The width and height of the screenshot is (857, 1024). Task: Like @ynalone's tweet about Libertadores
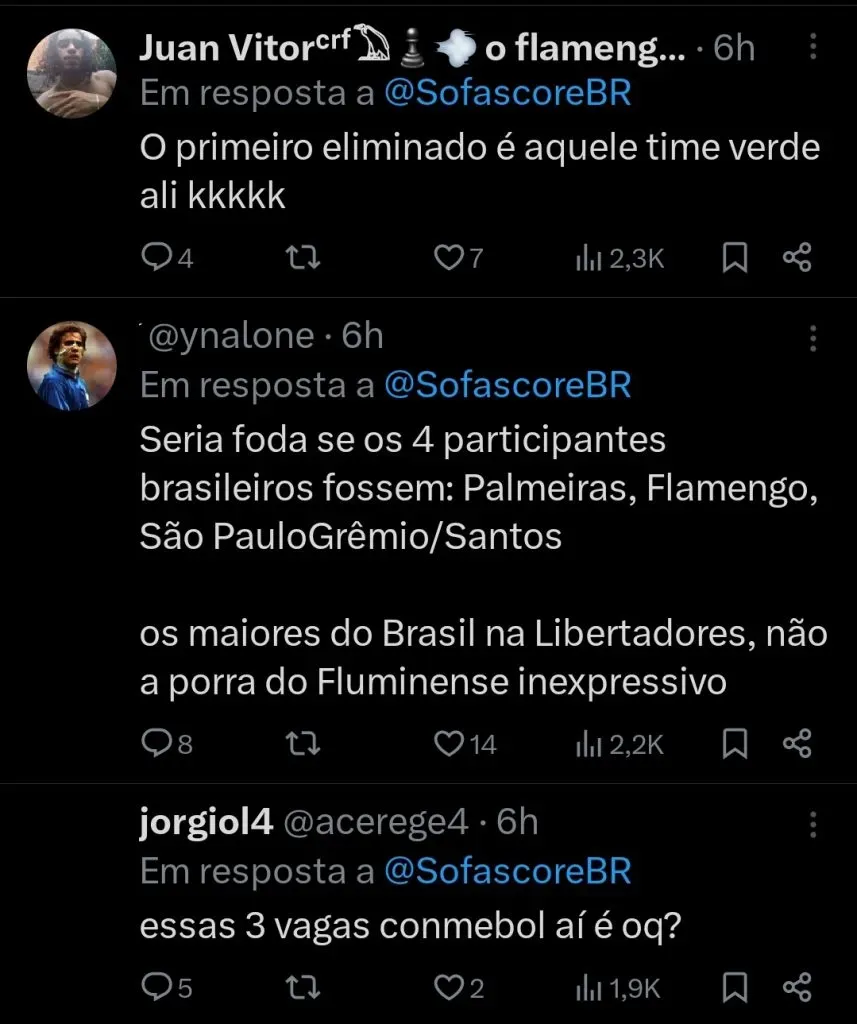click(x=451, y=743)
